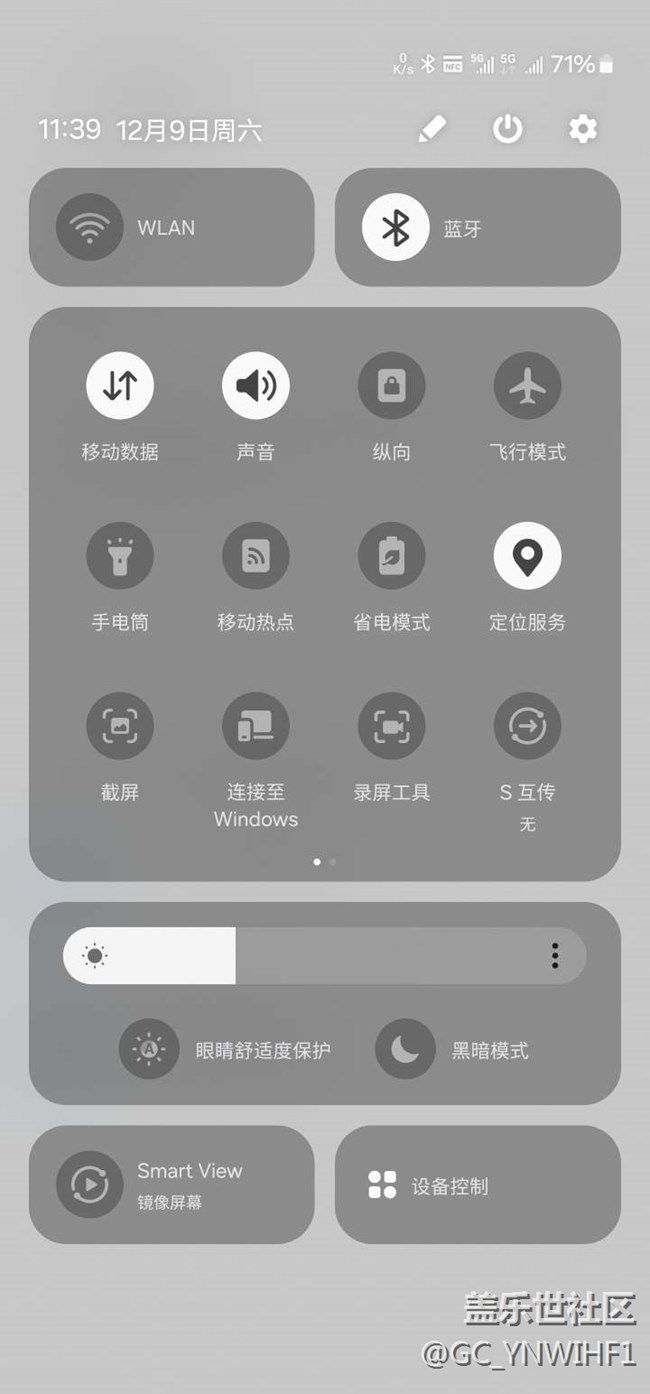Viewport: 650px width, 1394px height.
Task: Enable 移动热点 mobile hotspot
Action: click(x=256, y=555)
